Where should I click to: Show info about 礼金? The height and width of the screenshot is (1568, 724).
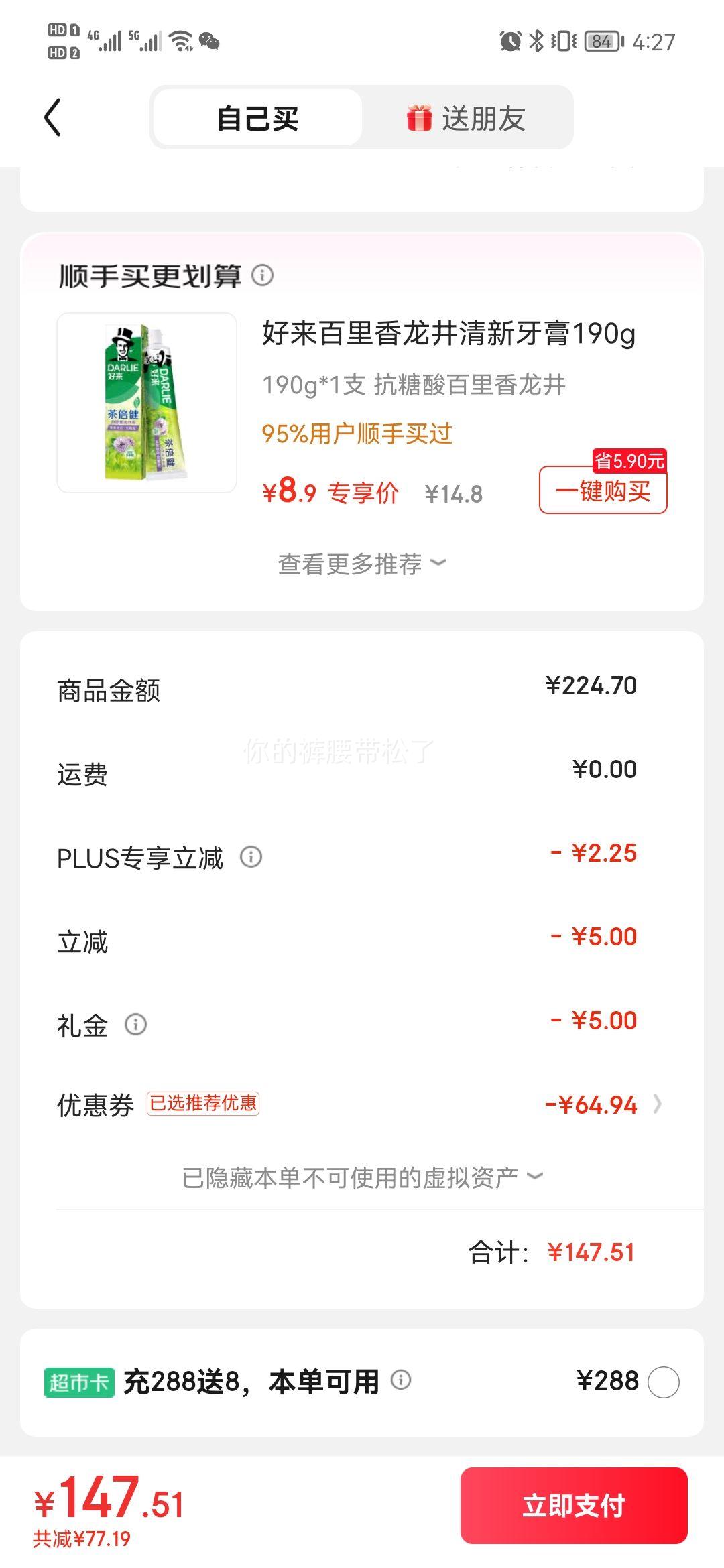136,1025
